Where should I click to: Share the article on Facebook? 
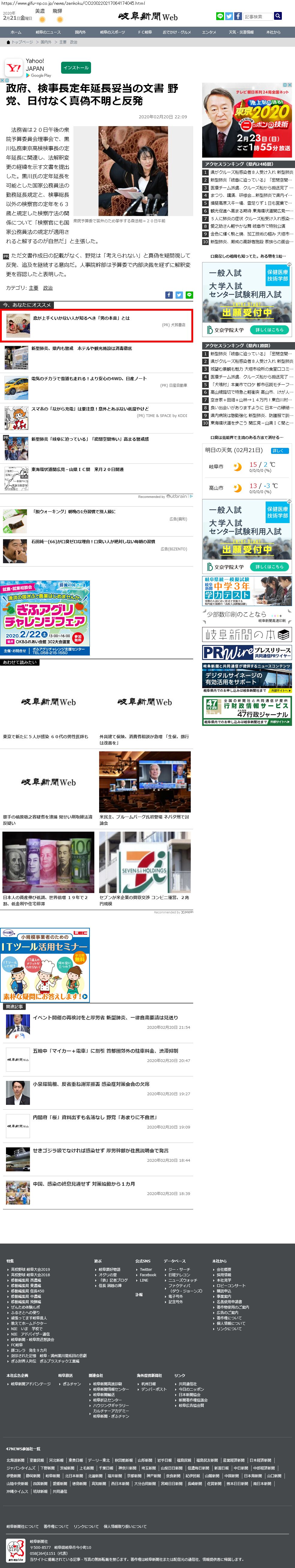click(x=169, y=294)
